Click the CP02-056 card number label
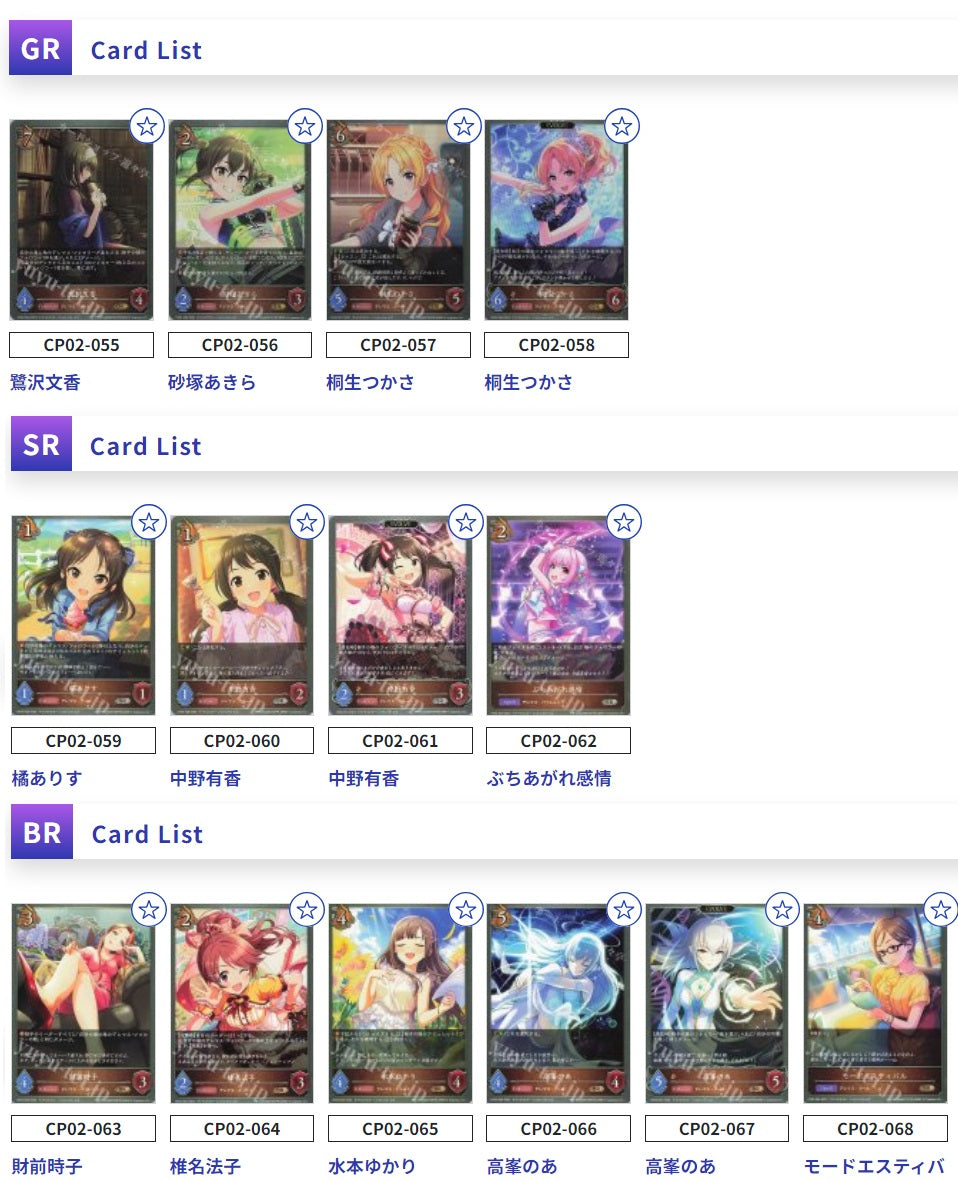This screenshot has width=958, height=1181. click(x=241, y=344)
